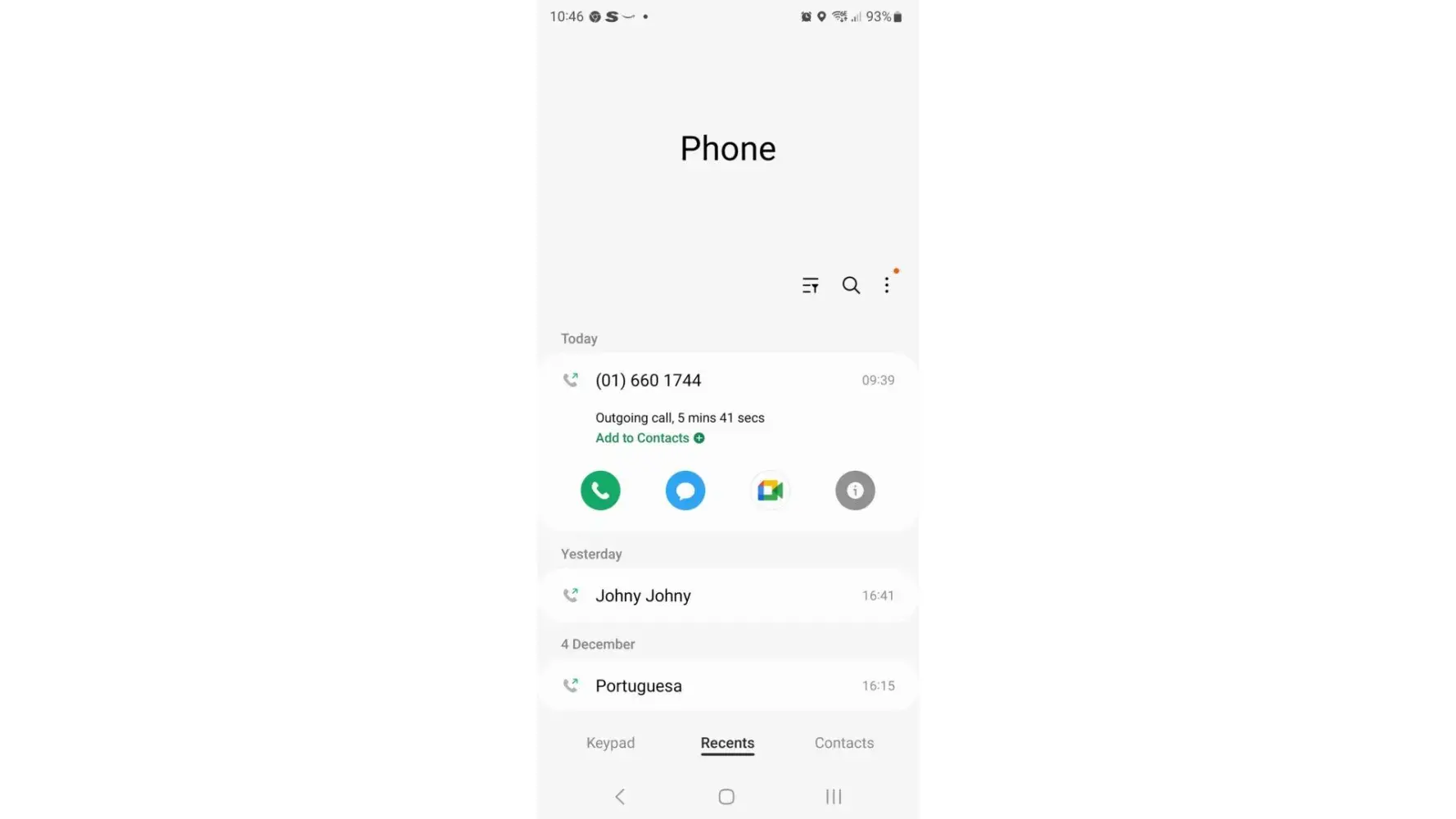
Task: Open the call log filter icon
Action: pyautogui.click(x=810, y=285)
